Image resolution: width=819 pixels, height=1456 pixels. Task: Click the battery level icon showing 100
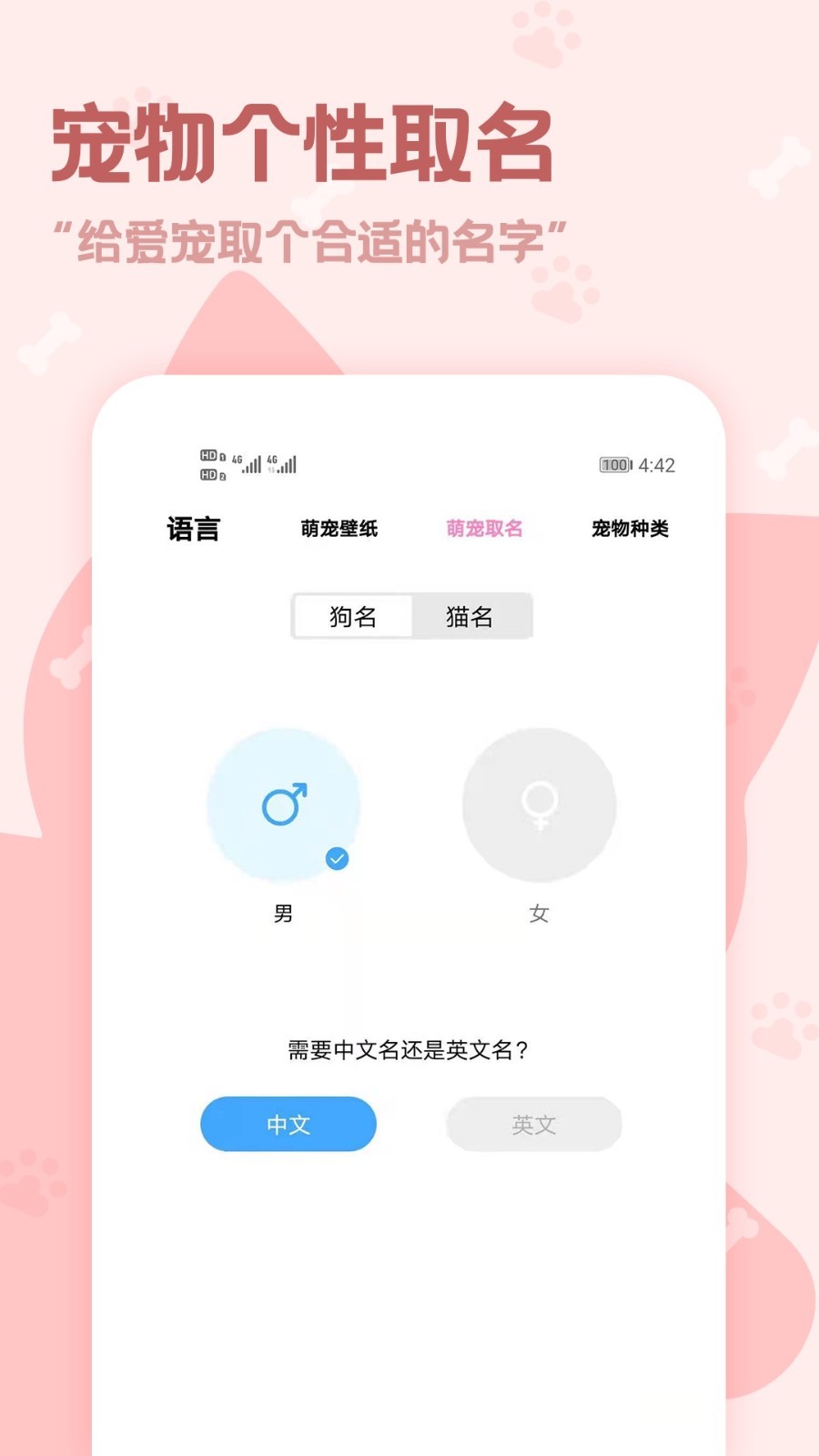point(614,464)
